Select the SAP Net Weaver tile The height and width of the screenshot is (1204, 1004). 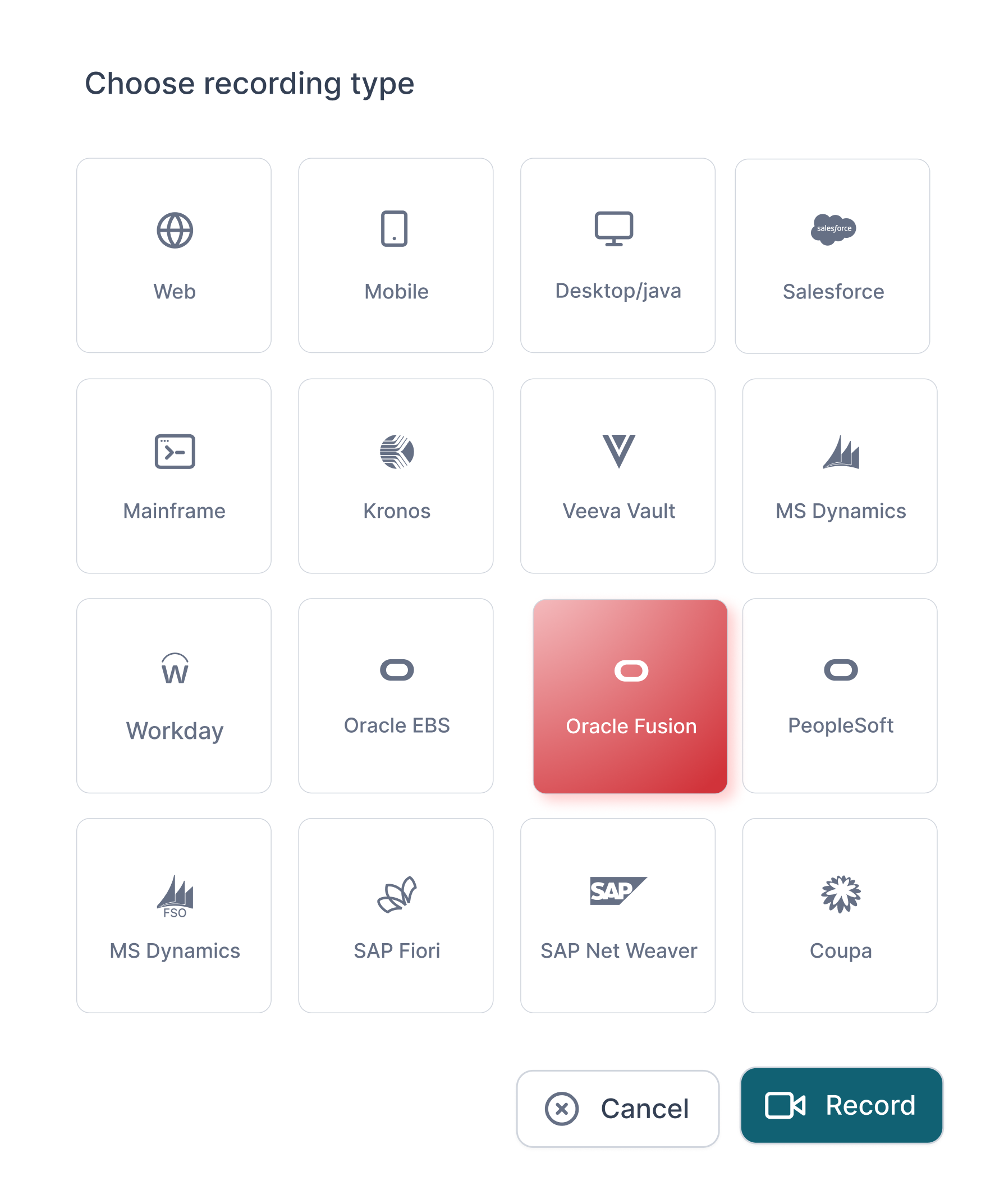coord(617,916)
